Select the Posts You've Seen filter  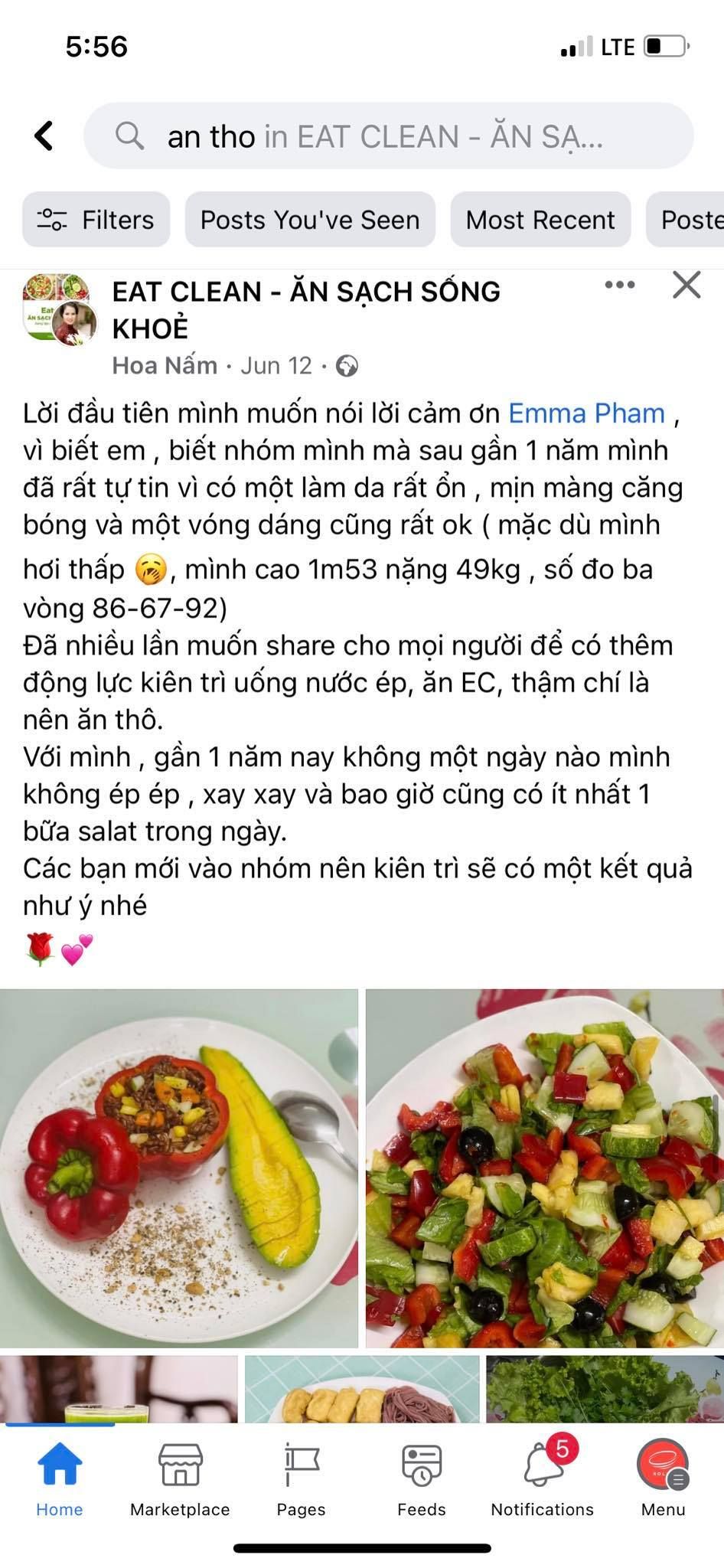coord(310,220)
